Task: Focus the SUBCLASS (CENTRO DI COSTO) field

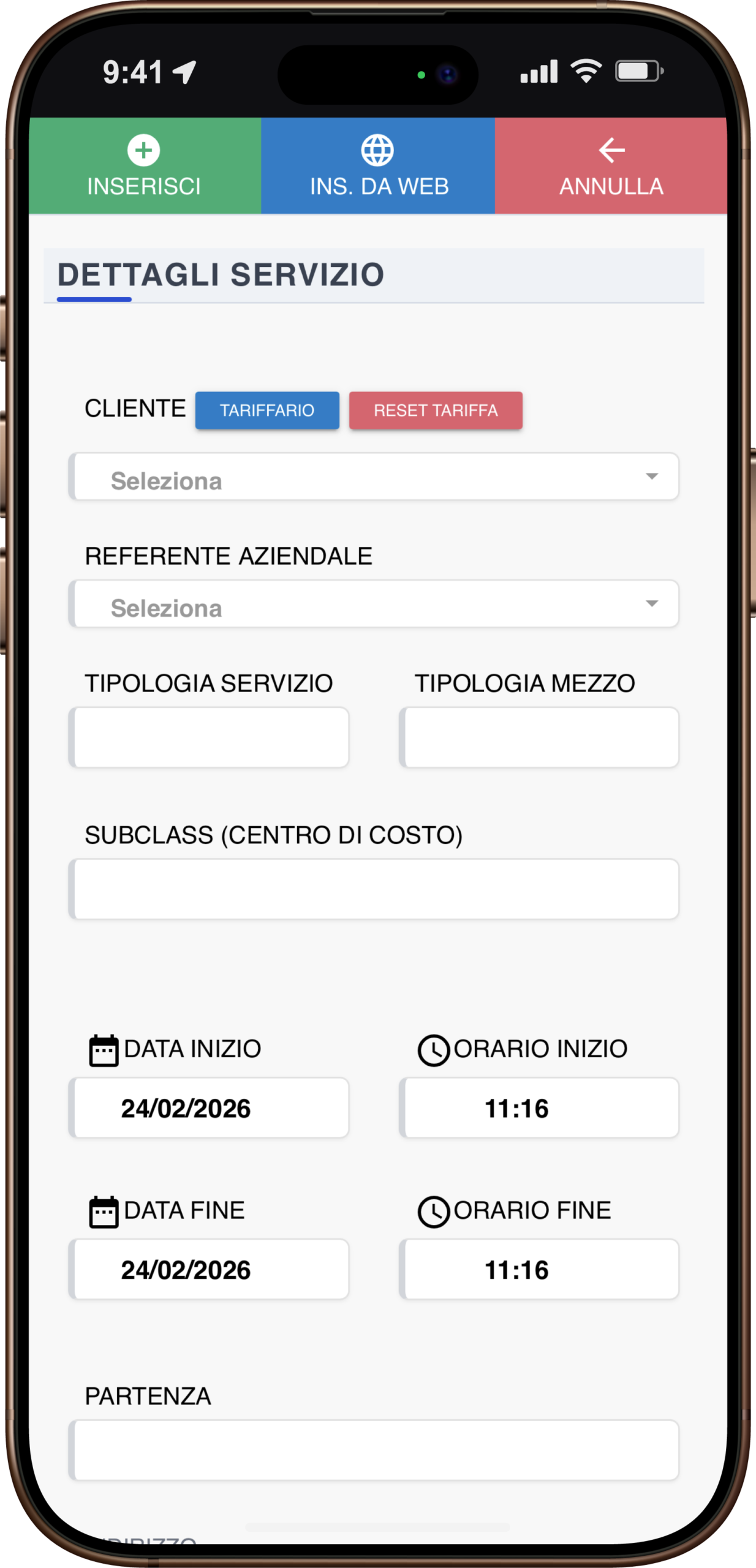Action: (374, 889)
